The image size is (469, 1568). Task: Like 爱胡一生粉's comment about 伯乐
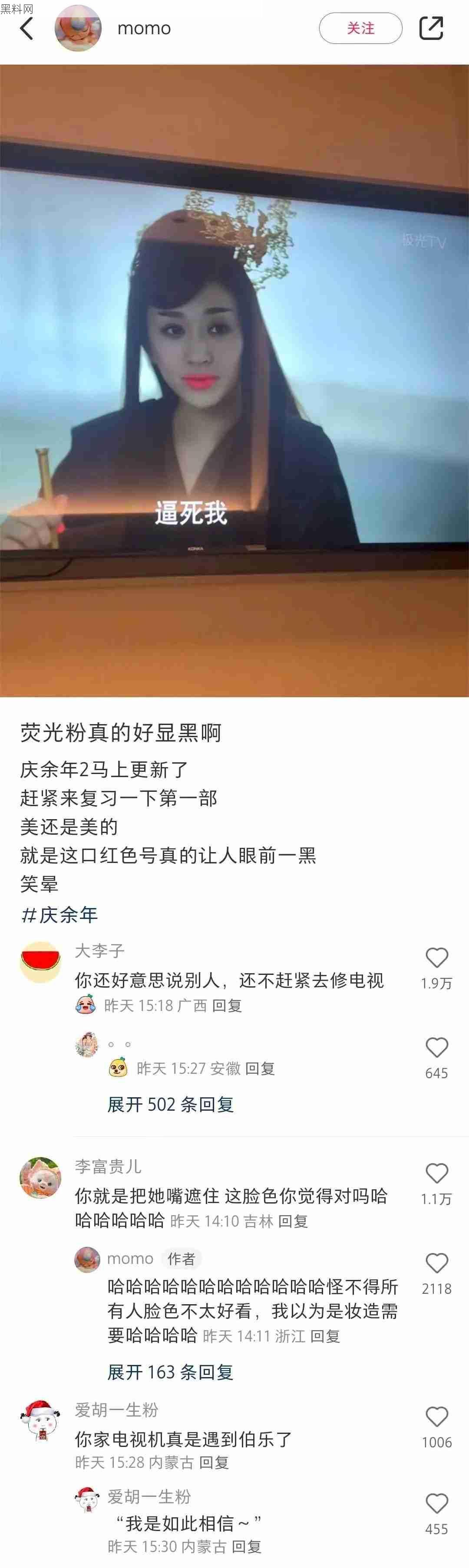[436, 1417]
